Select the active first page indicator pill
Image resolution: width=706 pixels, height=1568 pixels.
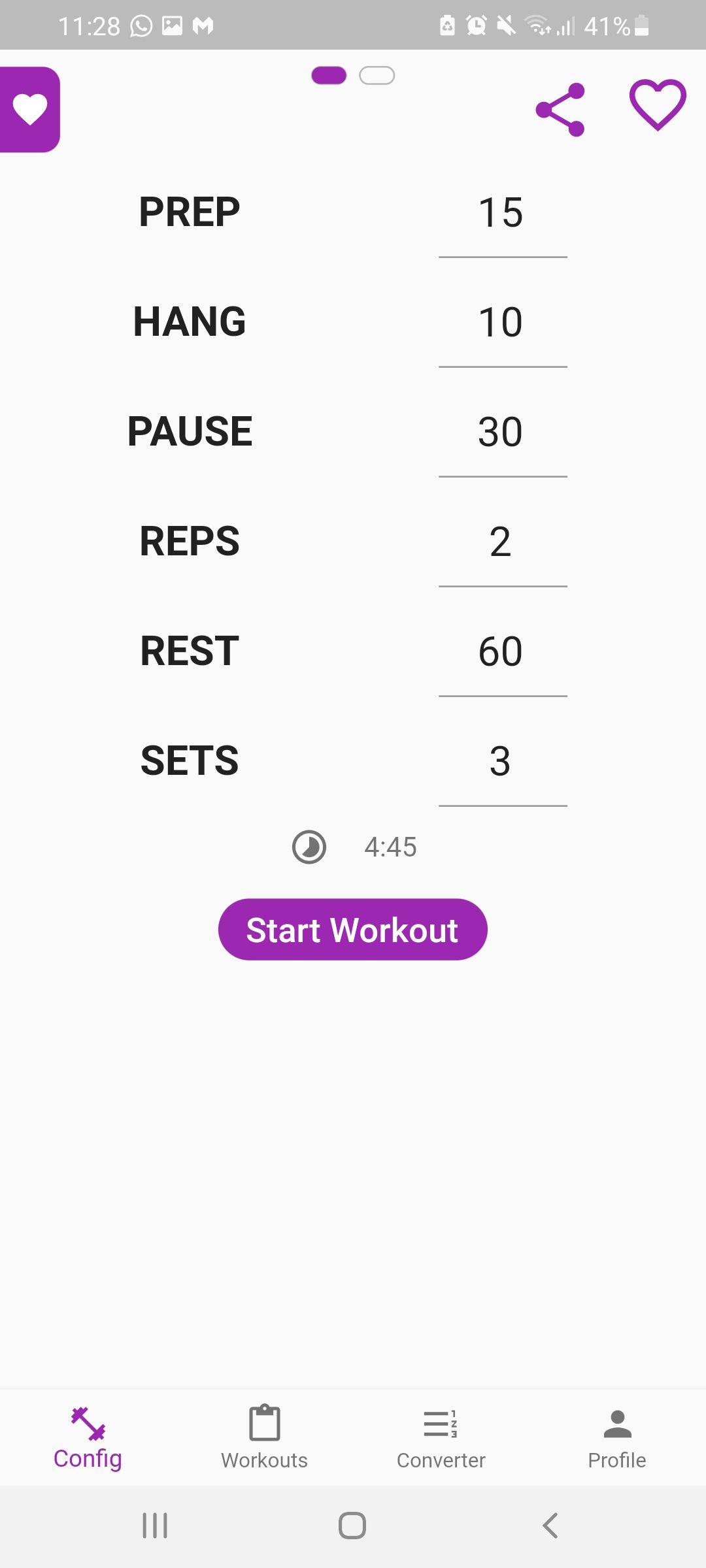coord(329,75)
